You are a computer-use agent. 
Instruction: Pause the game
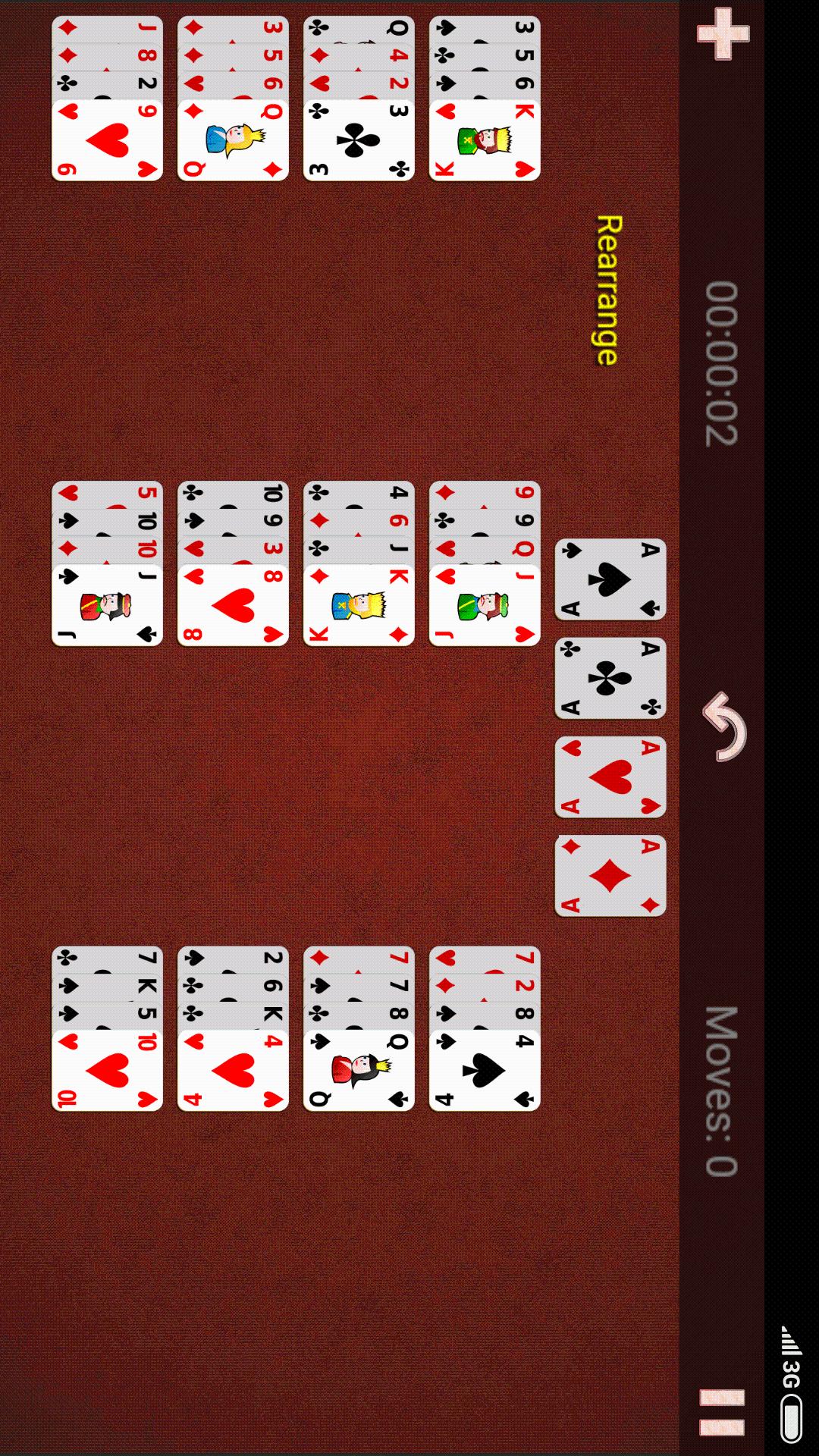click(722, 1412)
